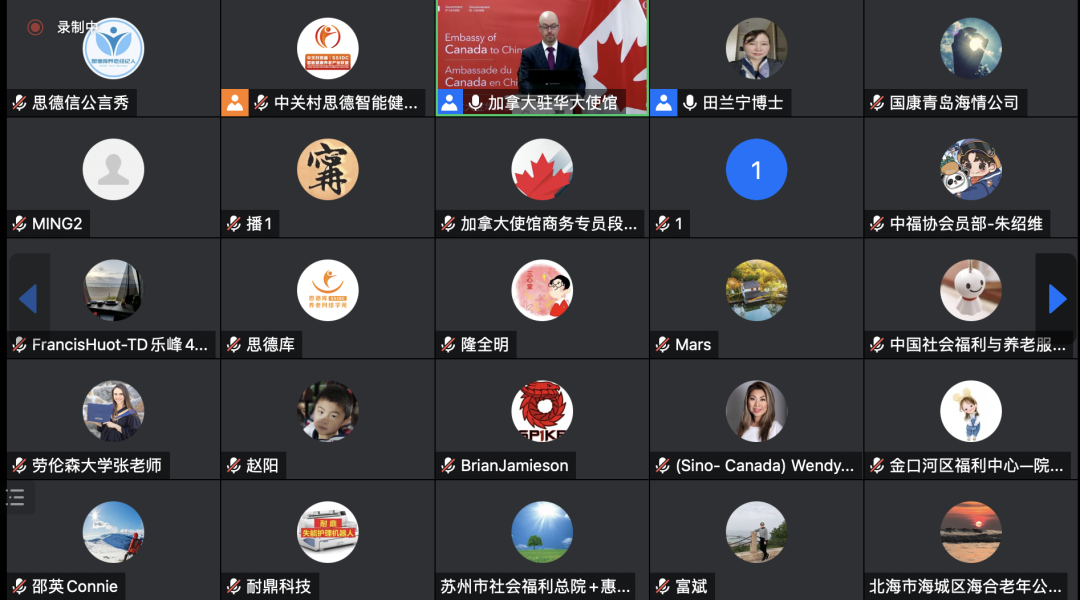
Task: Select the 劳伦森大学张老师 tile
Action: [113, 418]
